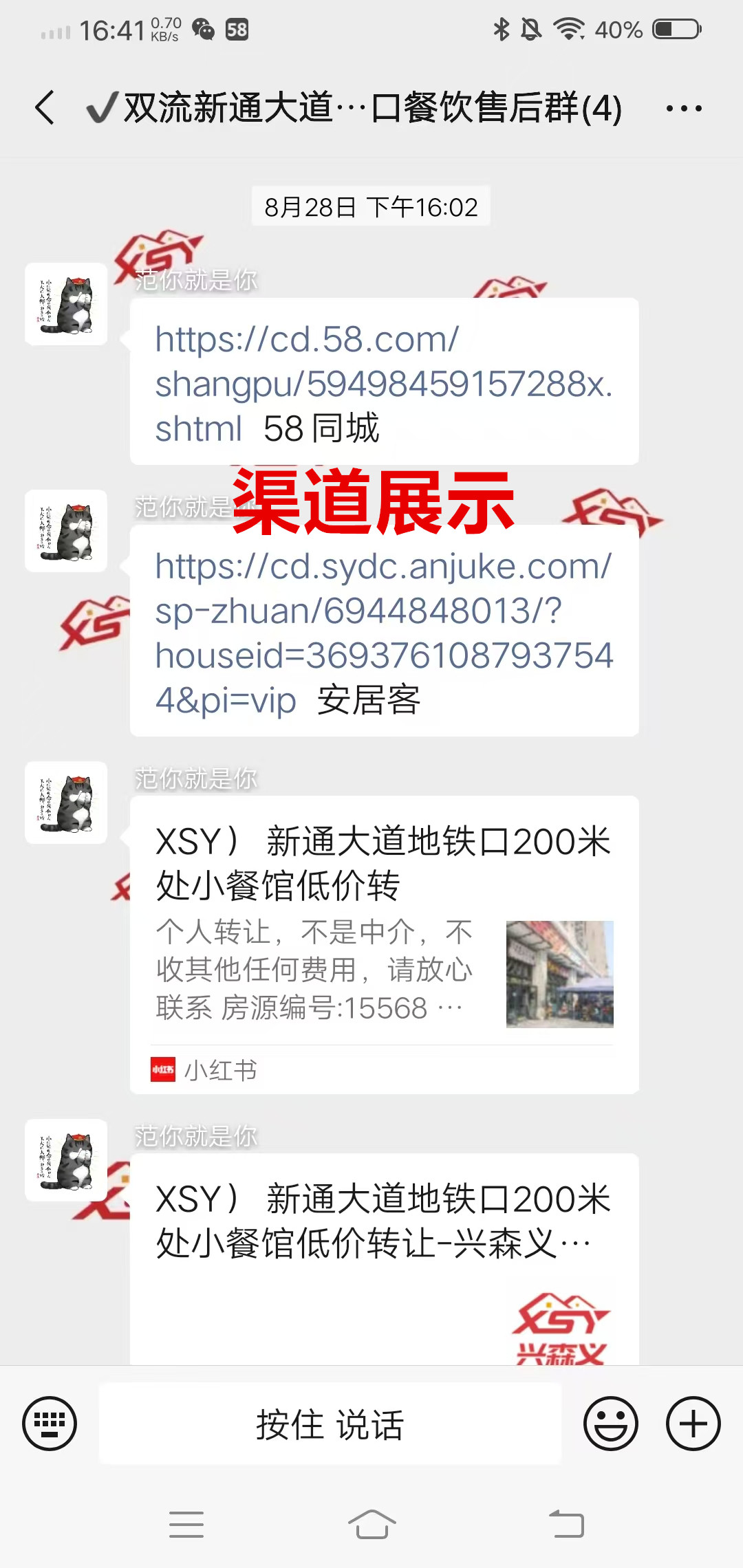Open the emoji sticker panel

pos(611,1424)
